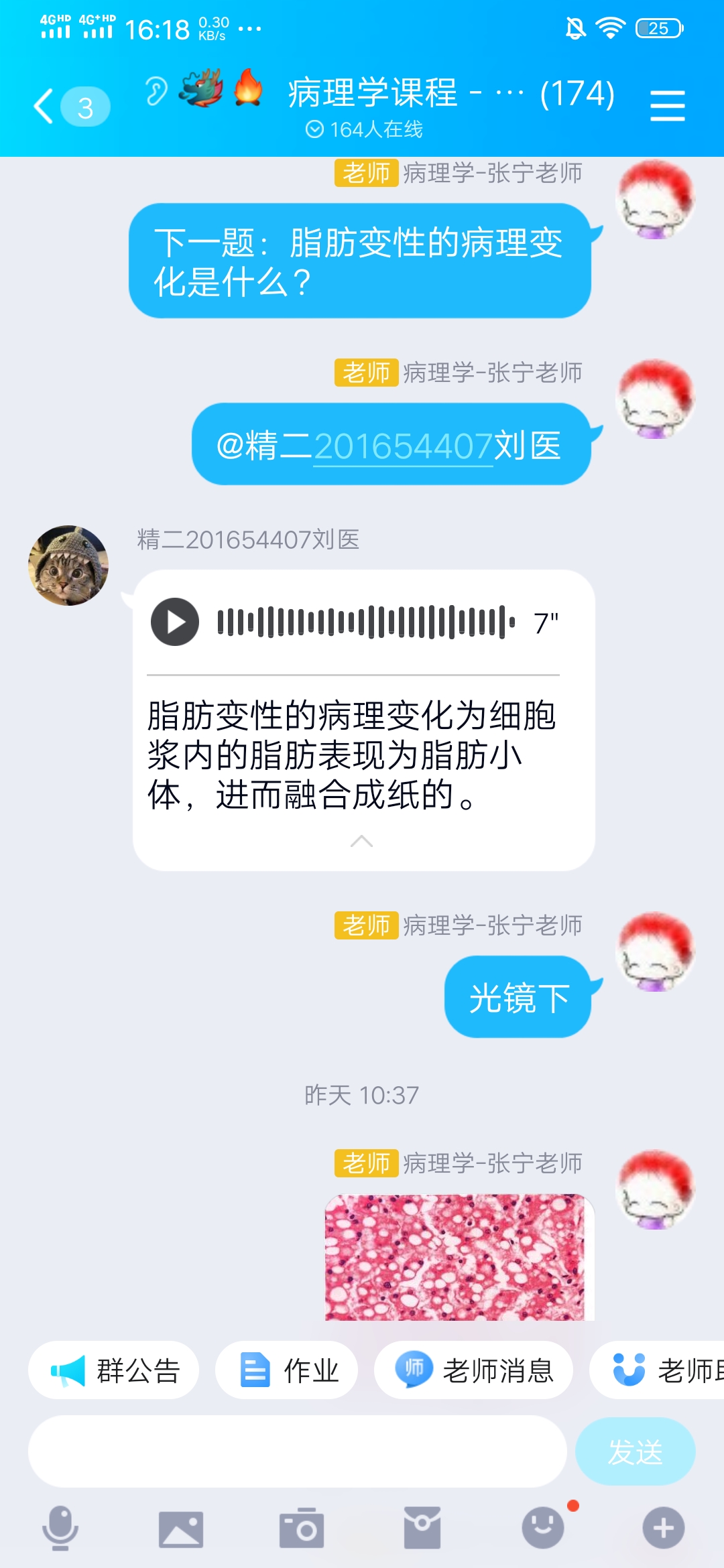The height and width of the screenshot is (1568, 724).
Task: Open the pathology slide image
Action: [x=456, y=1257]
